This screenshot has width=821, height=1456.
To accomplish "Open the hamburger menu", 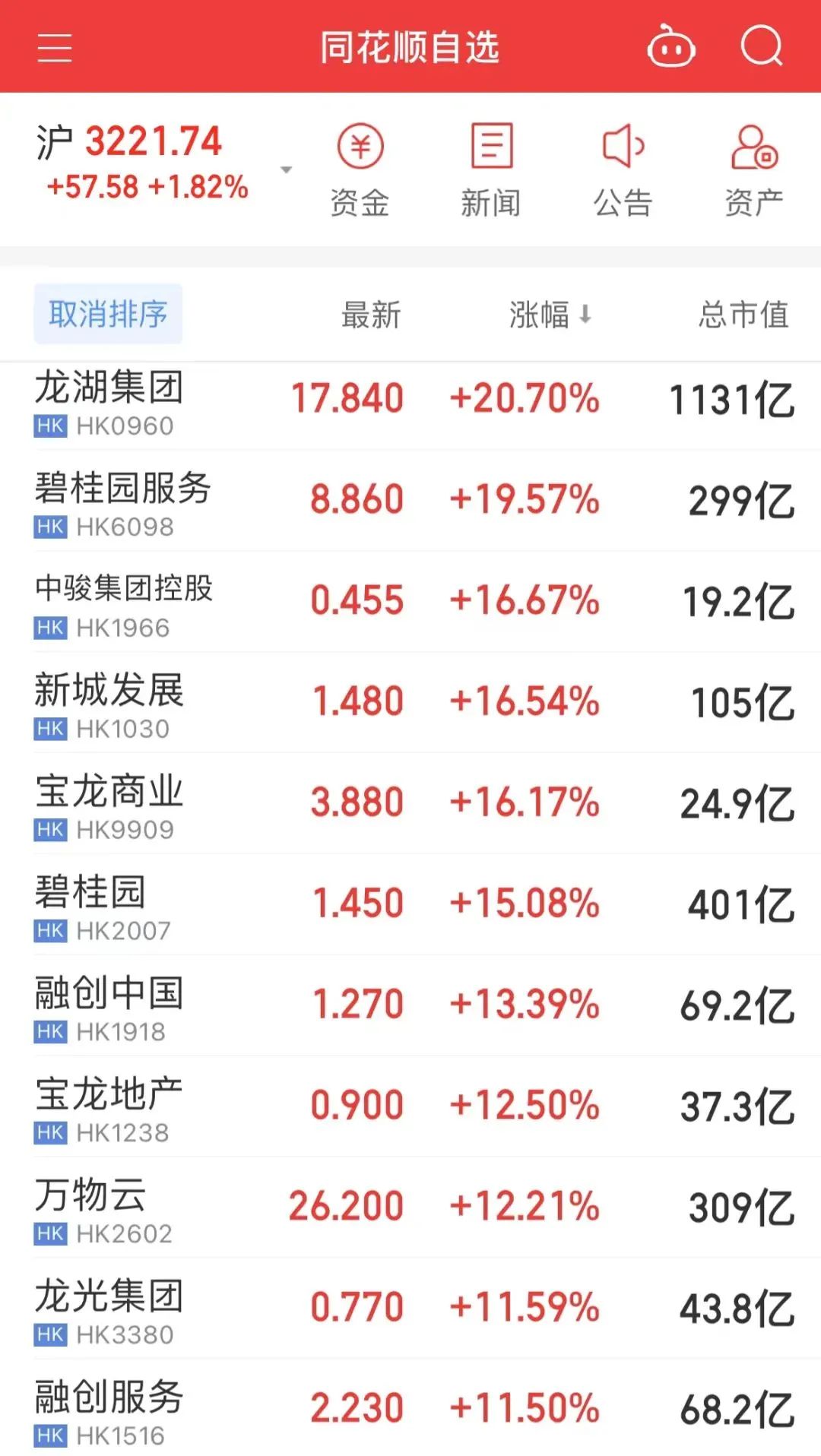I will pyautogui.click(x=55, y=47).
